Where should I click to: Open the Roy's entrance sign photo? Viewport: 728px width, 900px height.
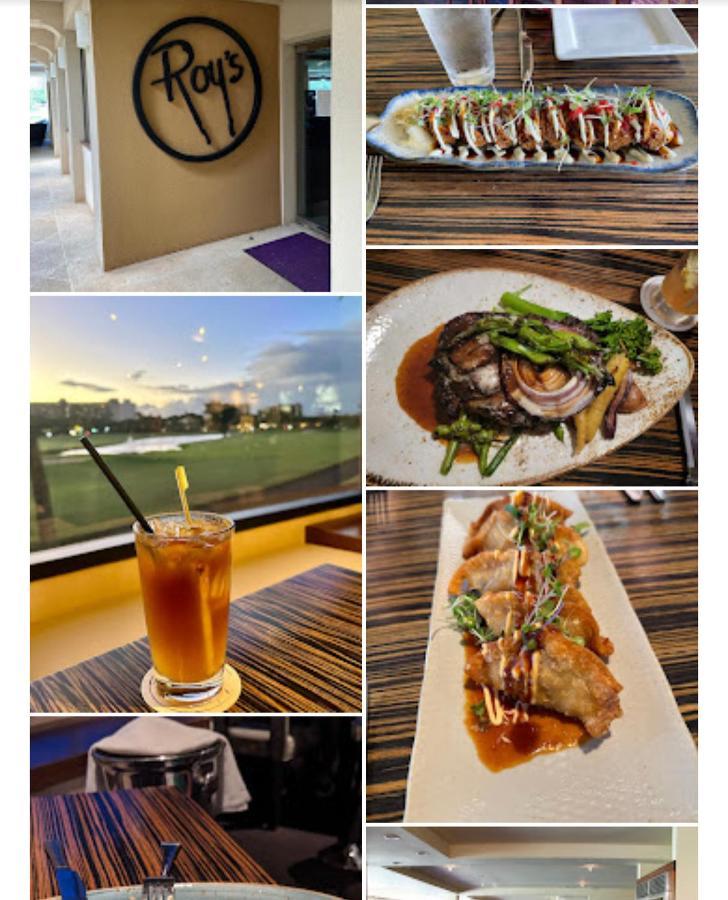(x=196, y=146)
